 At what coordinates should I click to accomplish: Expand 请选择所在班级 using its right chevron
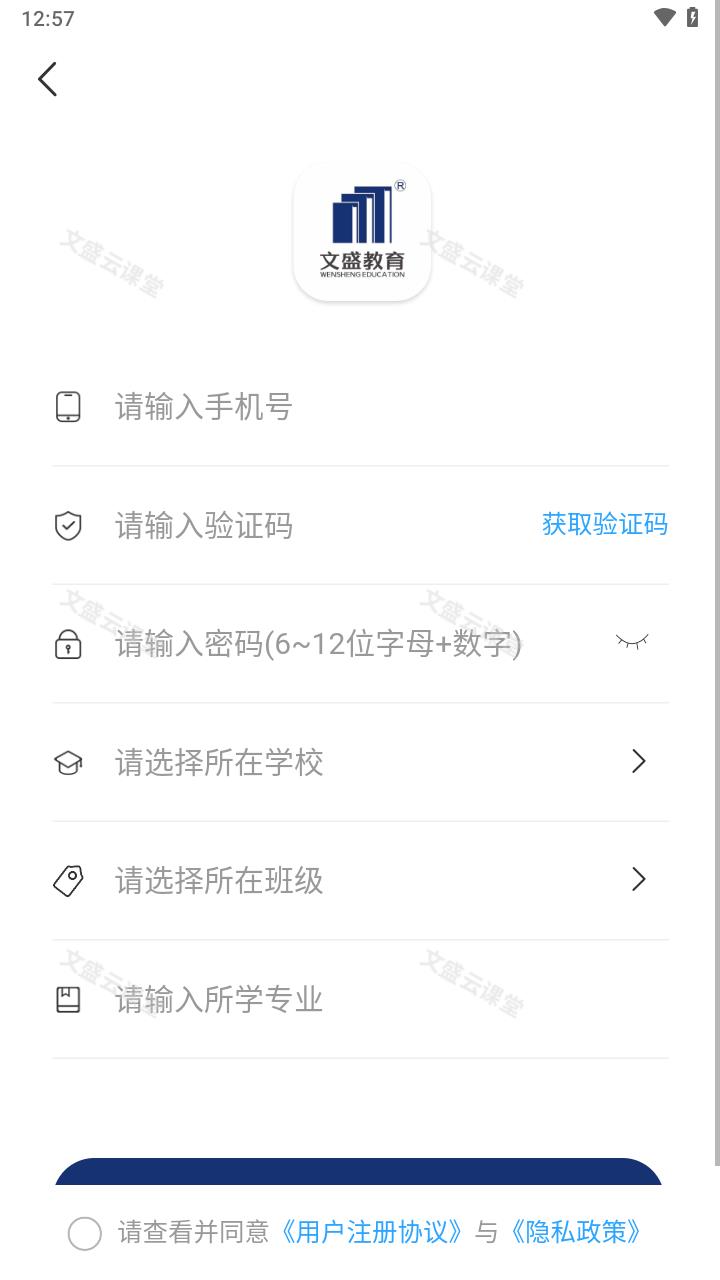tap(638, 879)
